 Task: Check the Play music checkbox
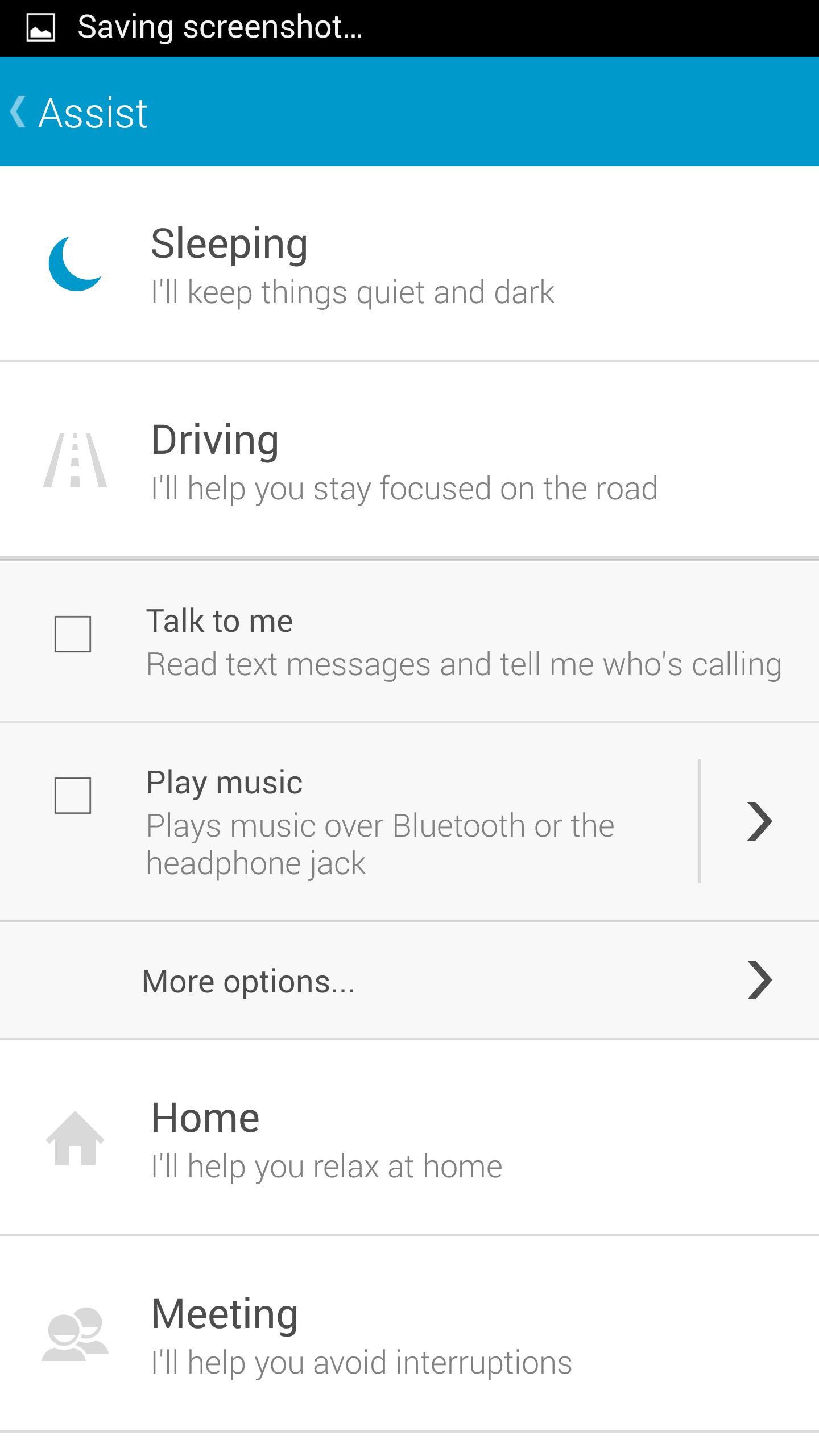73,795
